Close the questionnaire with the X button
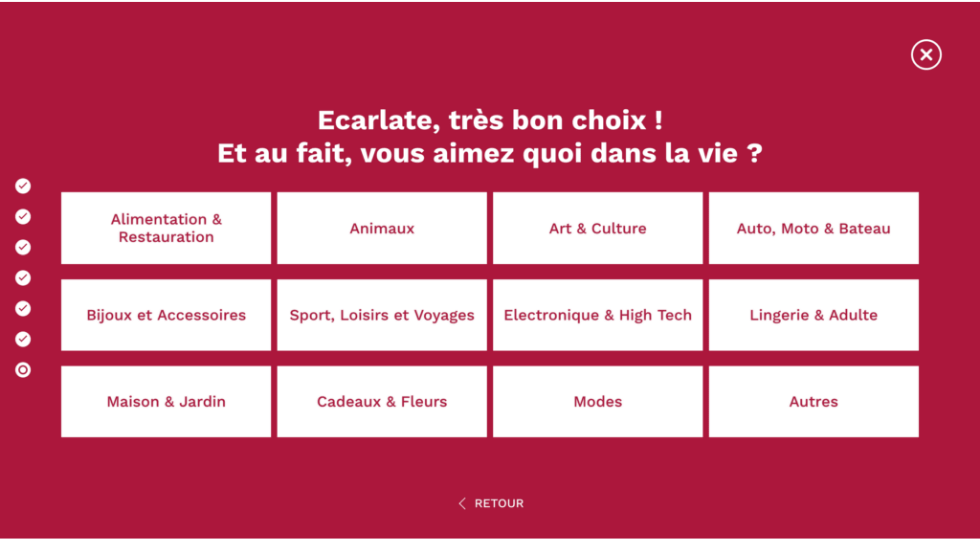This screenshot has height=540, width=980. 926,55
